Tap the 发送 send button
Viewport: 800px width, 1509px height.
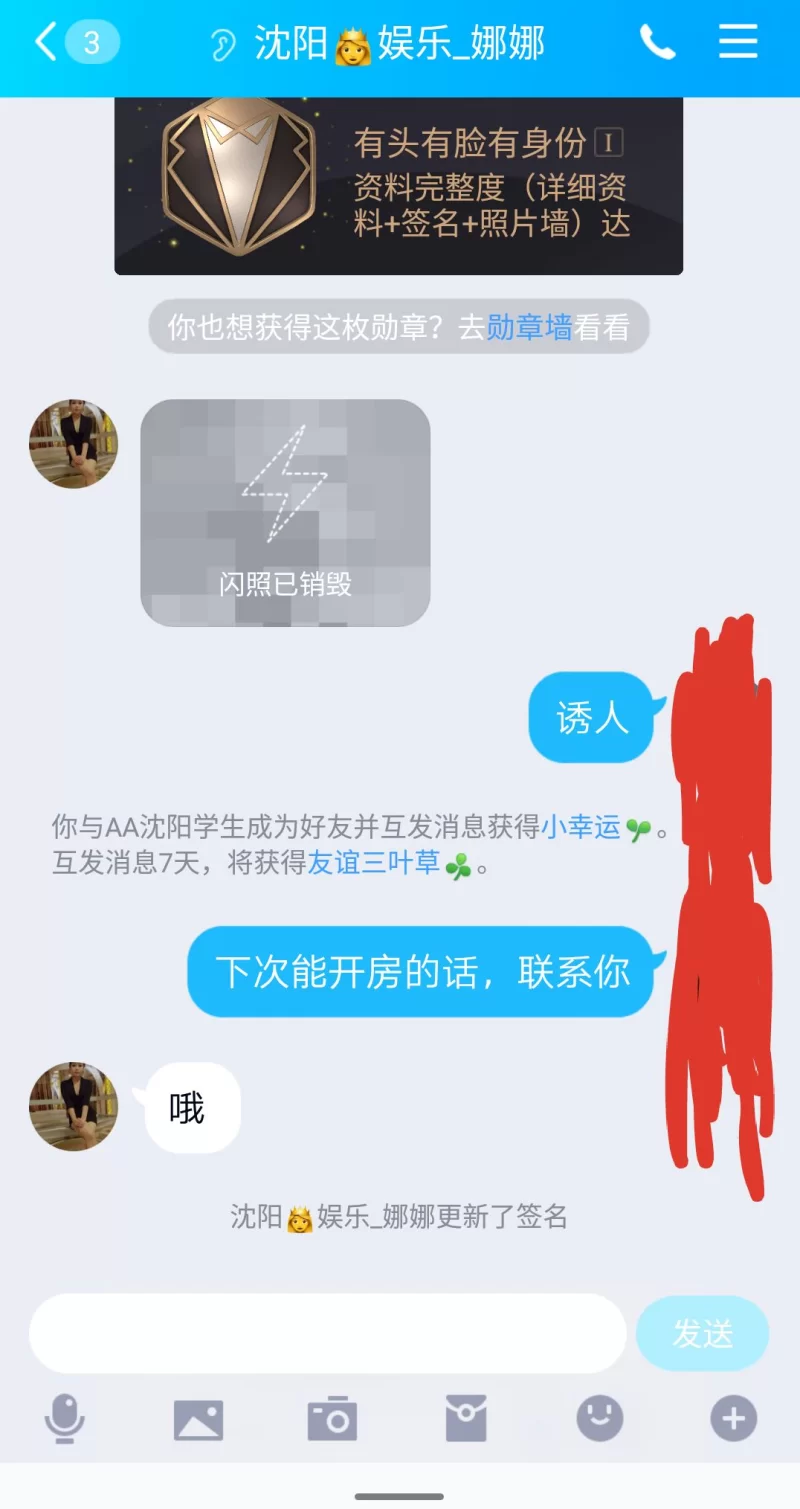pyautogui.click(x=702, y=1333)
